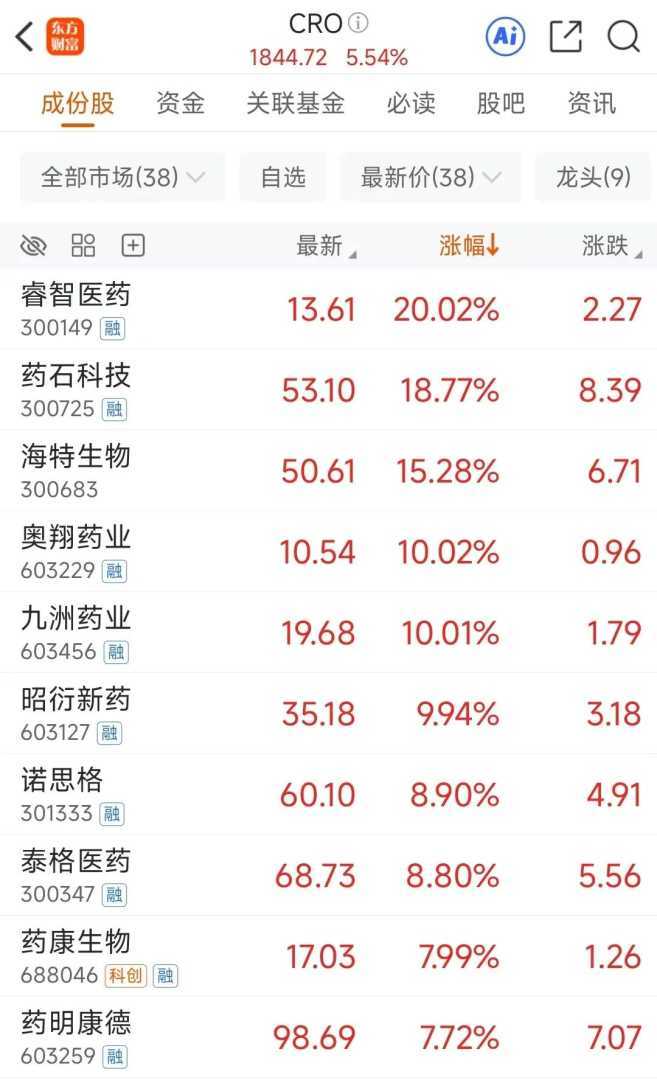This screenshot has width=657, height=1080.
Task: Show the 龙头(9) stocks
Action: 594,178
